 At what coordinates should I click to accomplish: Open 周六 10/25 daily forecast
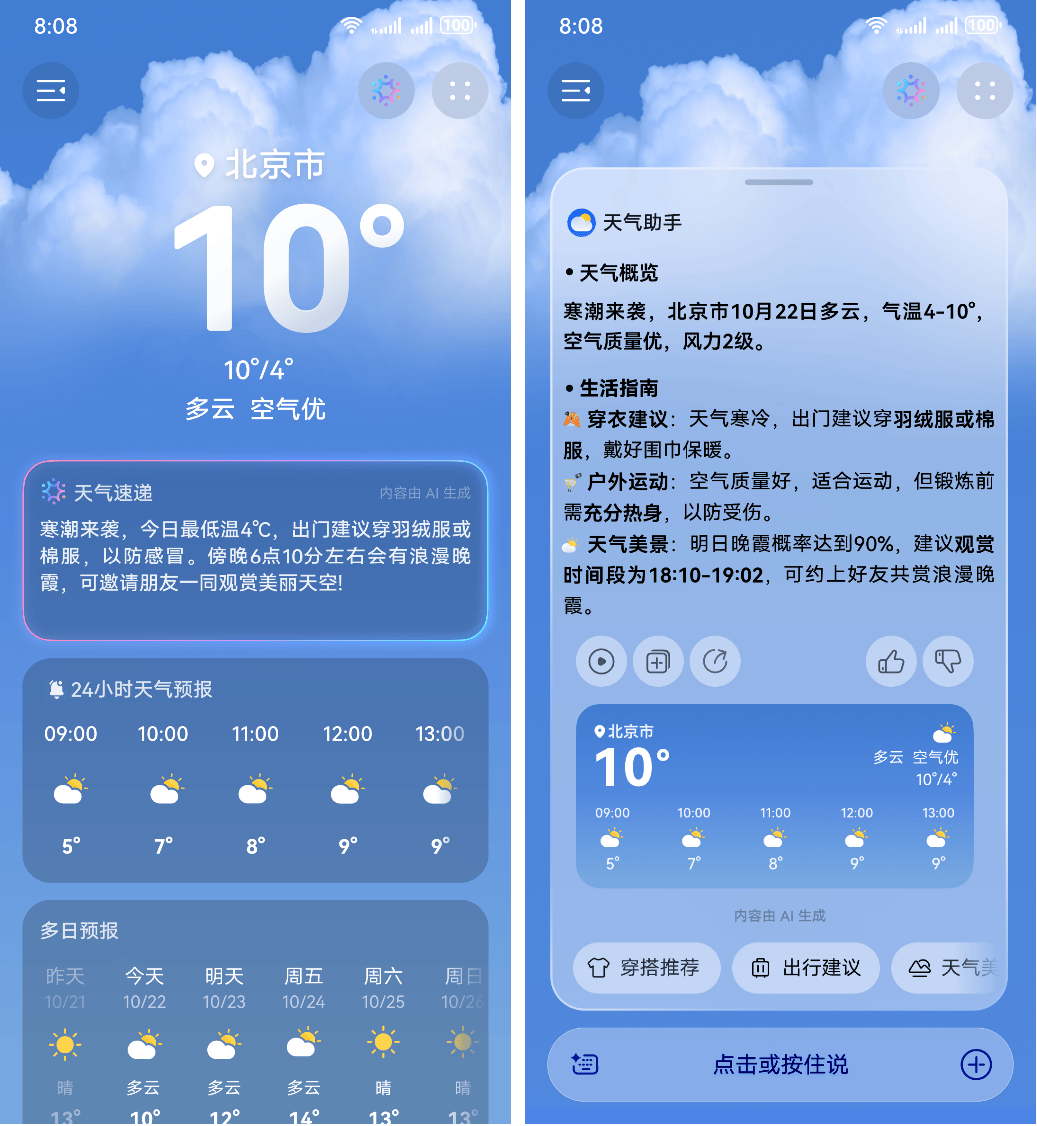[383, 1040]
